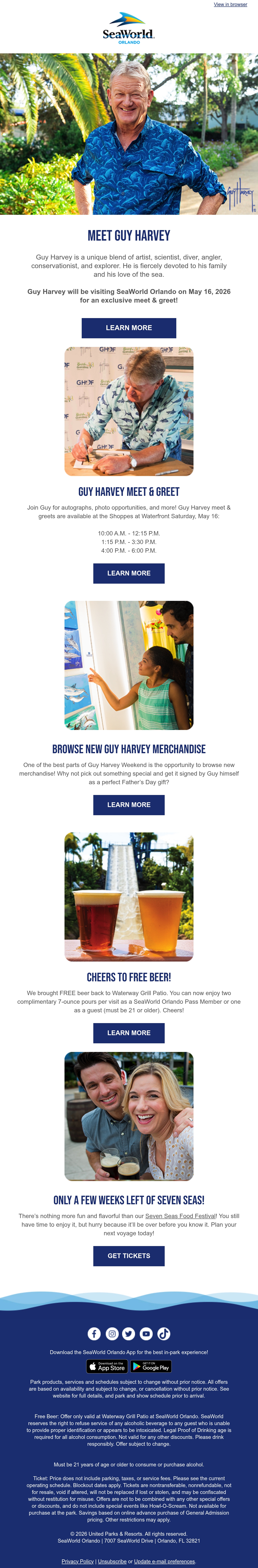Tap Learn More under Guy Harvey Meet & Greet
Image resolution: width=258 pixels, height=1568 pixels.
click(x=129, y=573)
